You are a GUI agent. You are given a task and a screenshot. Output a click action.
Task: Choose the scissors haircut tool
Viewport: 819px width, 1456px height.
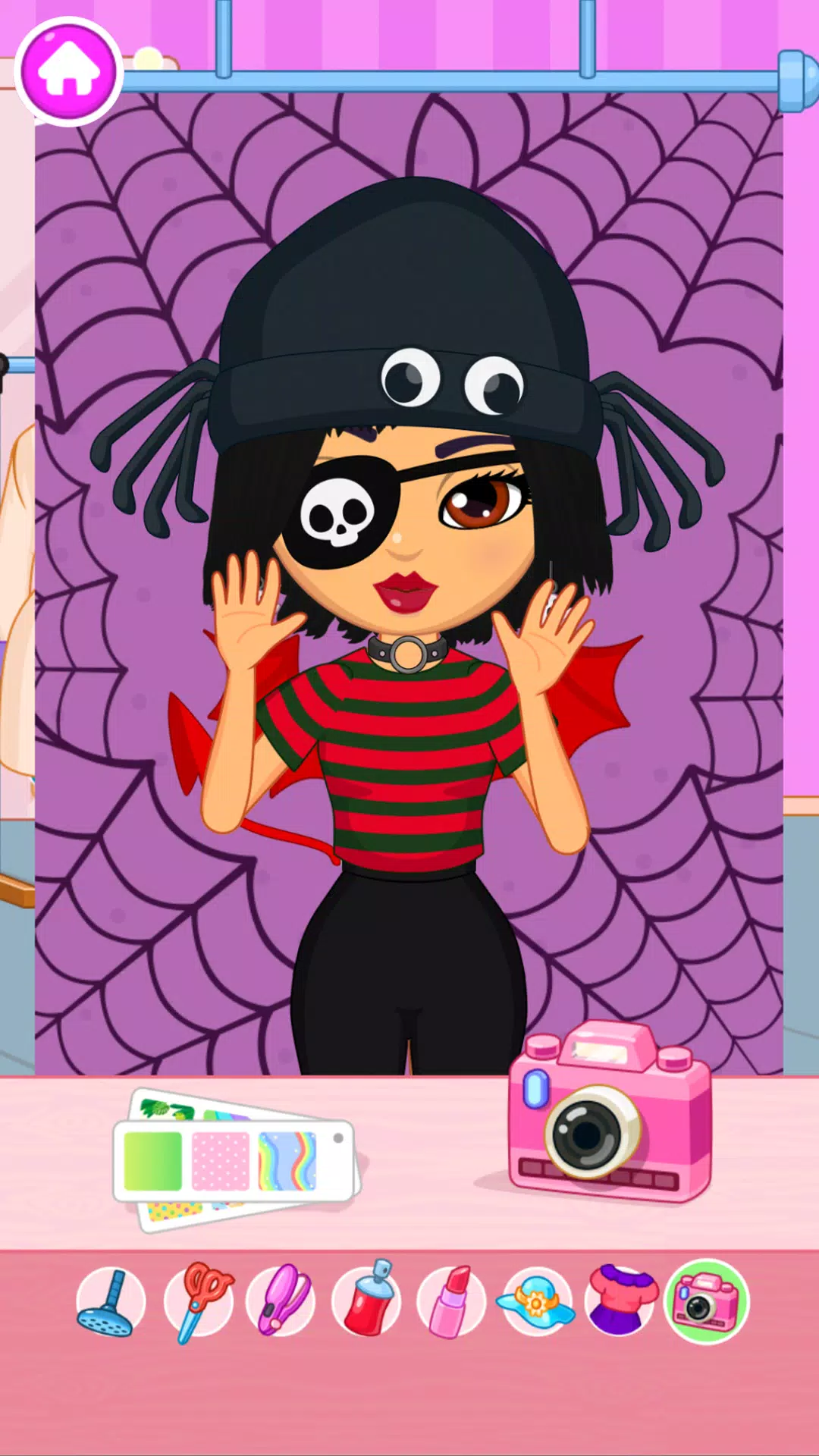pos(199,1301)
